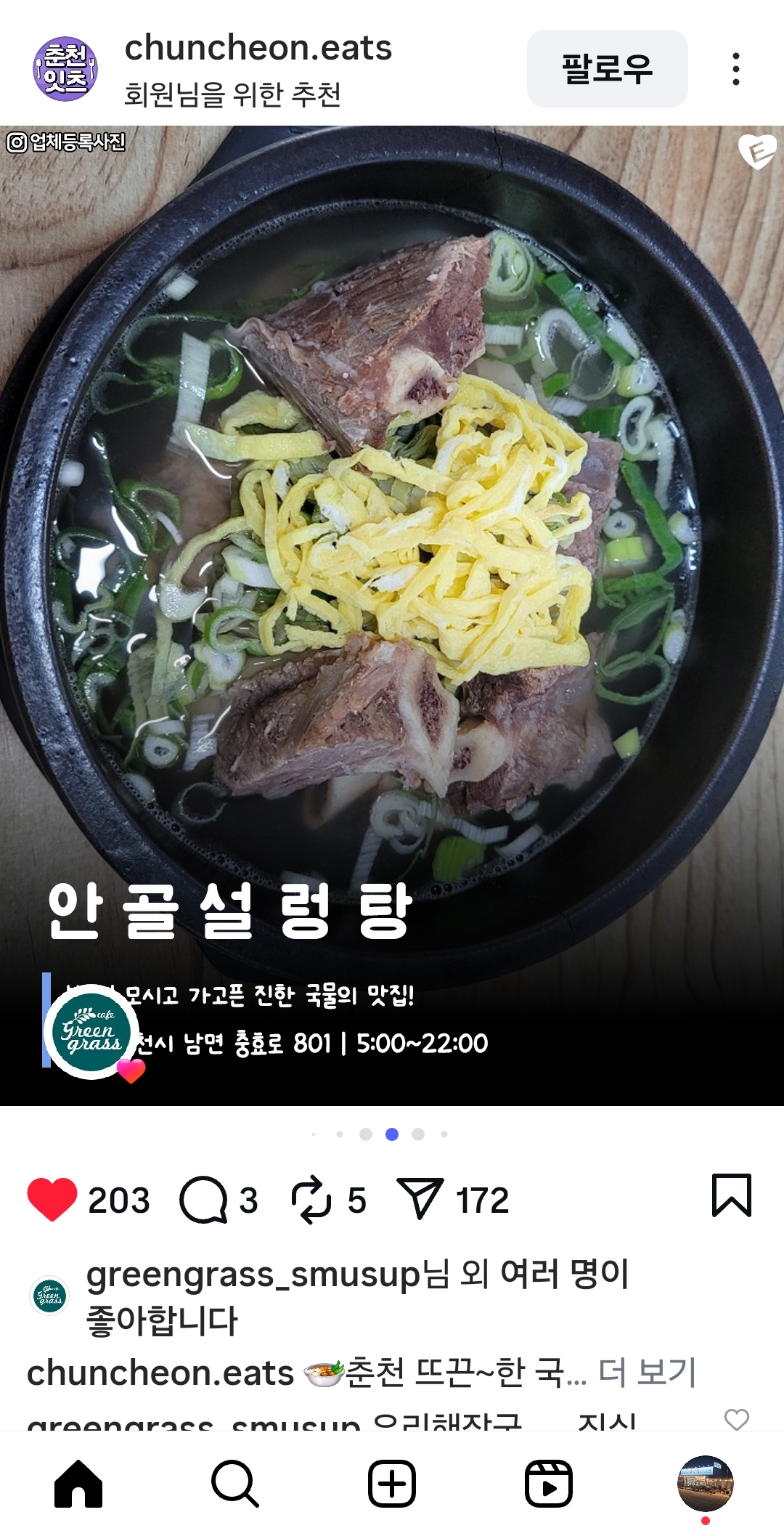Image resolution: width=784 pixels, height=1536 pixels.
Task: Open comments on this post
Action: [x=203, y=1199]
